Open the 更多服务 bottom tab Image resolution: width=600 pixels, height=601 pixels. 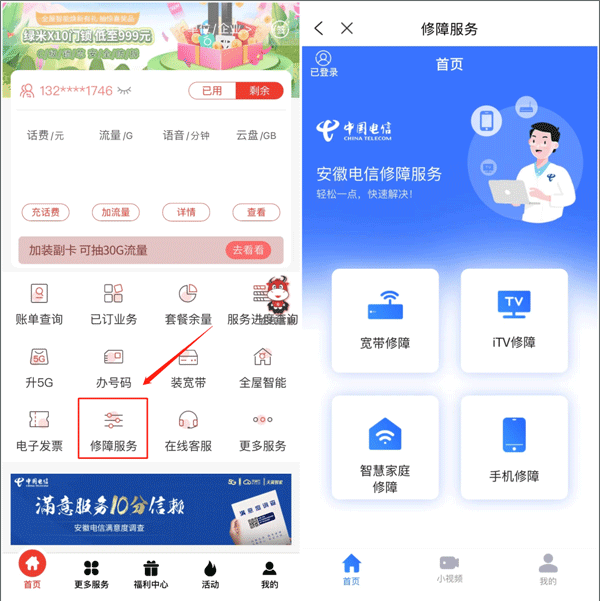pyautogui.click(x=92, y=573)
